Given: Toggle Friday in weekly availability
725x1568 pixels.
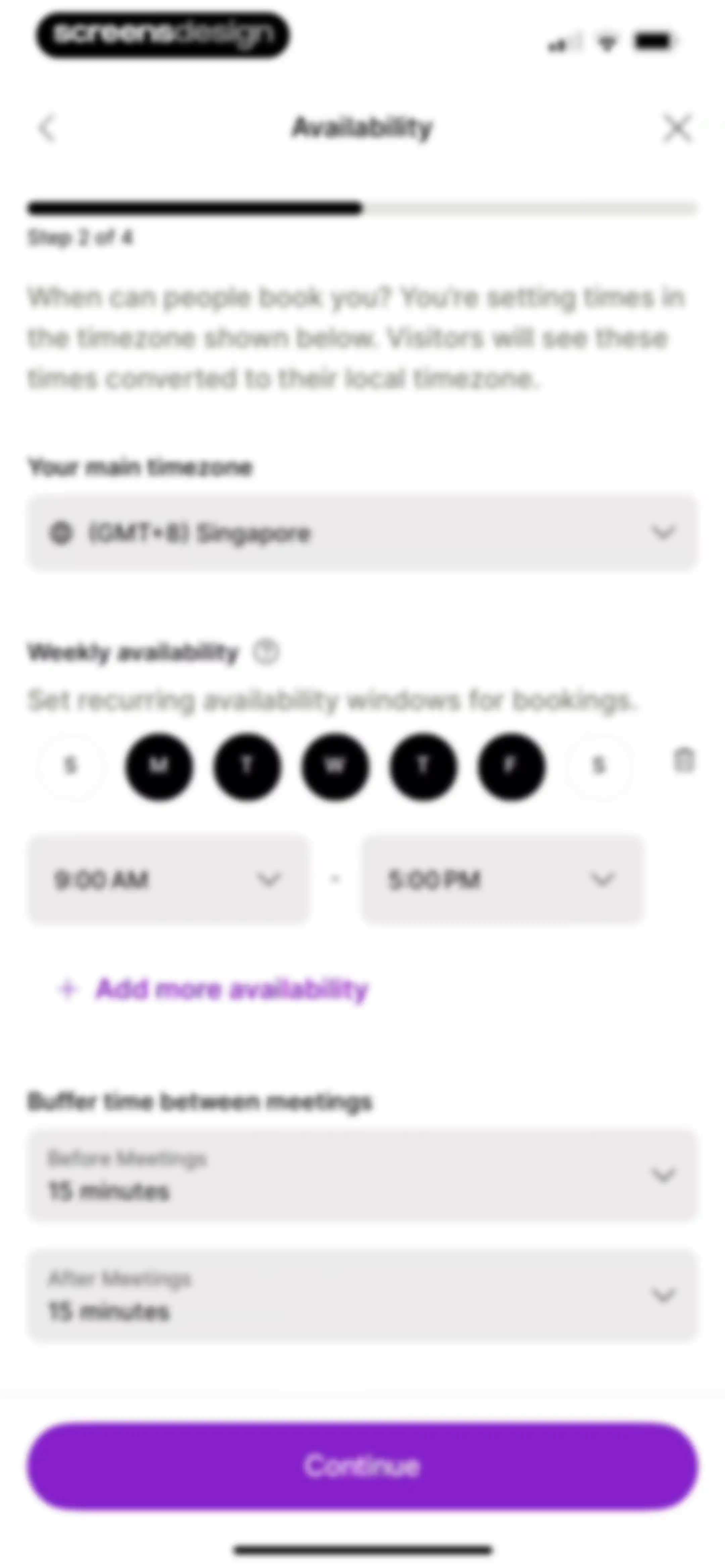Looking at the screenshot, I should coord(511,766).
